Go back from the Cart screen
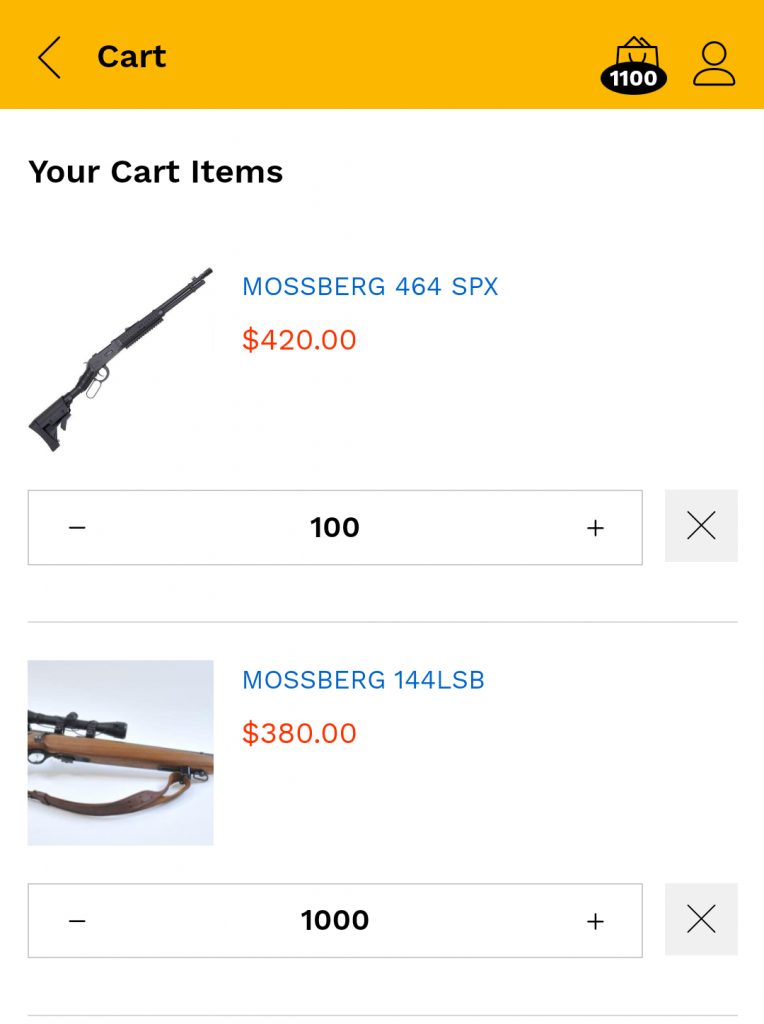This screenshot has width=764, height=1024. pyautogui.click(x=49, y=57)
